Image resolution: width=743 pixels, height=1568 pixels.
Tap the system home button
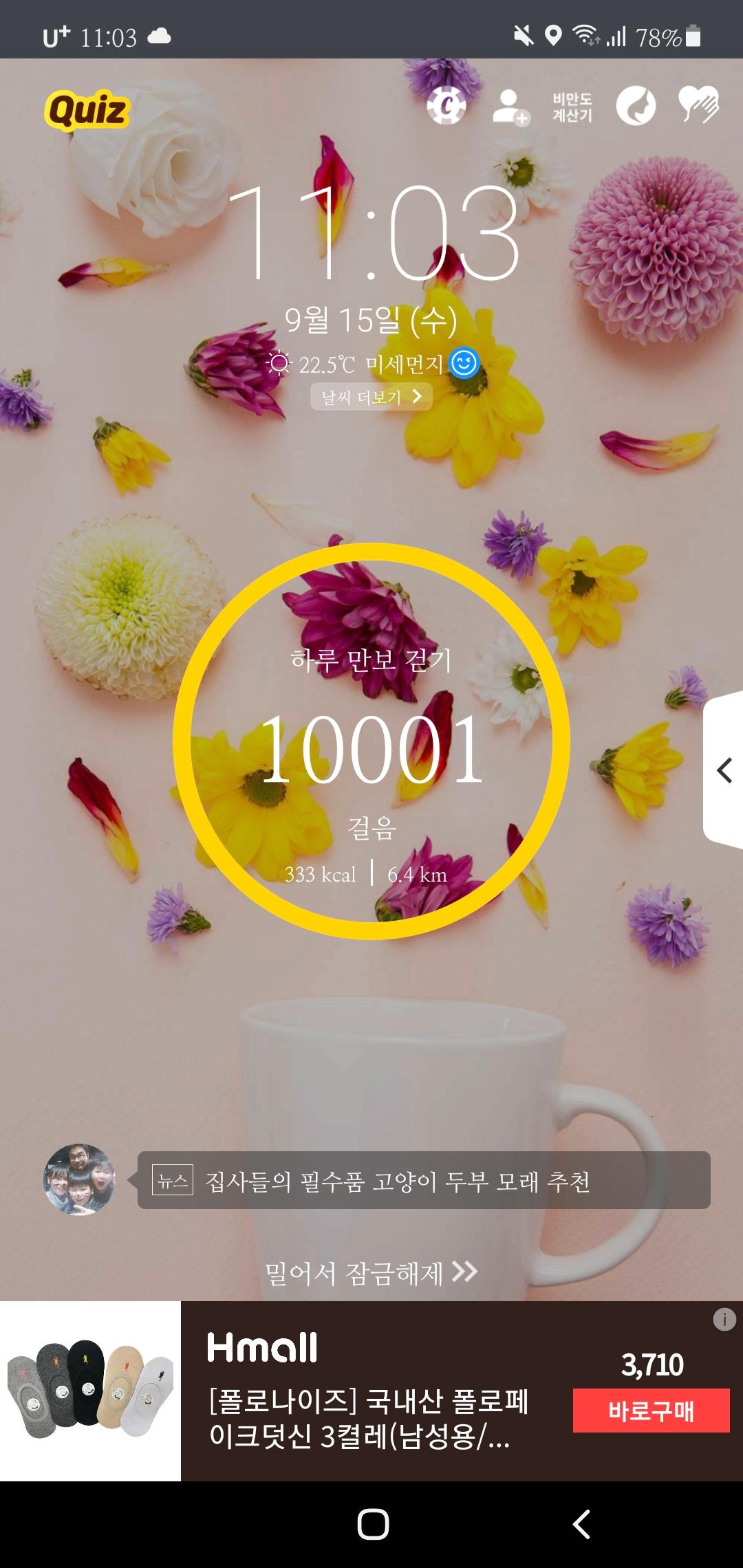coord(373,1524)
